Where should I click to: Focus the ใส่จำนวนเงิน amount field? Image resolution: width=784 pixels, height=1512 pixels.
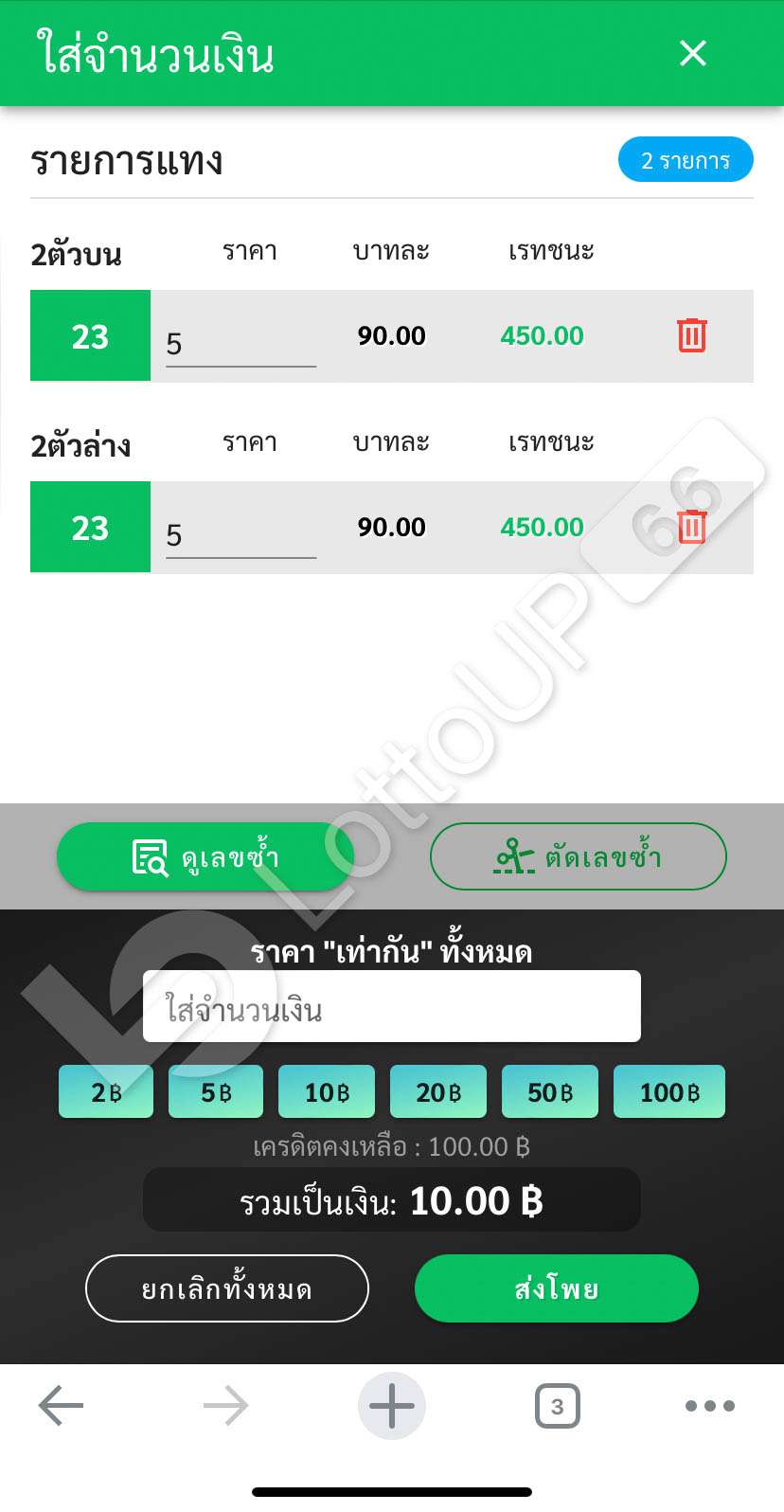391,1007
